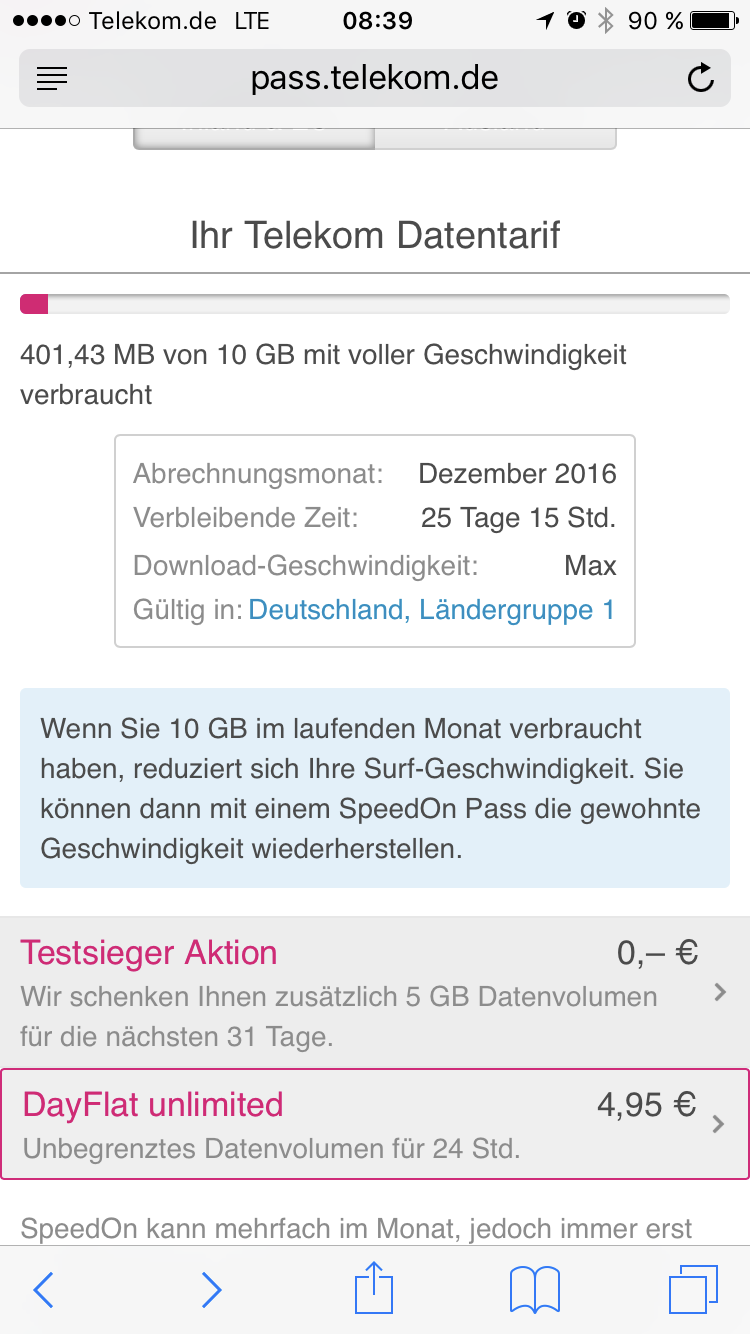Open the Safari share sheet

[x=375, y=1288]
